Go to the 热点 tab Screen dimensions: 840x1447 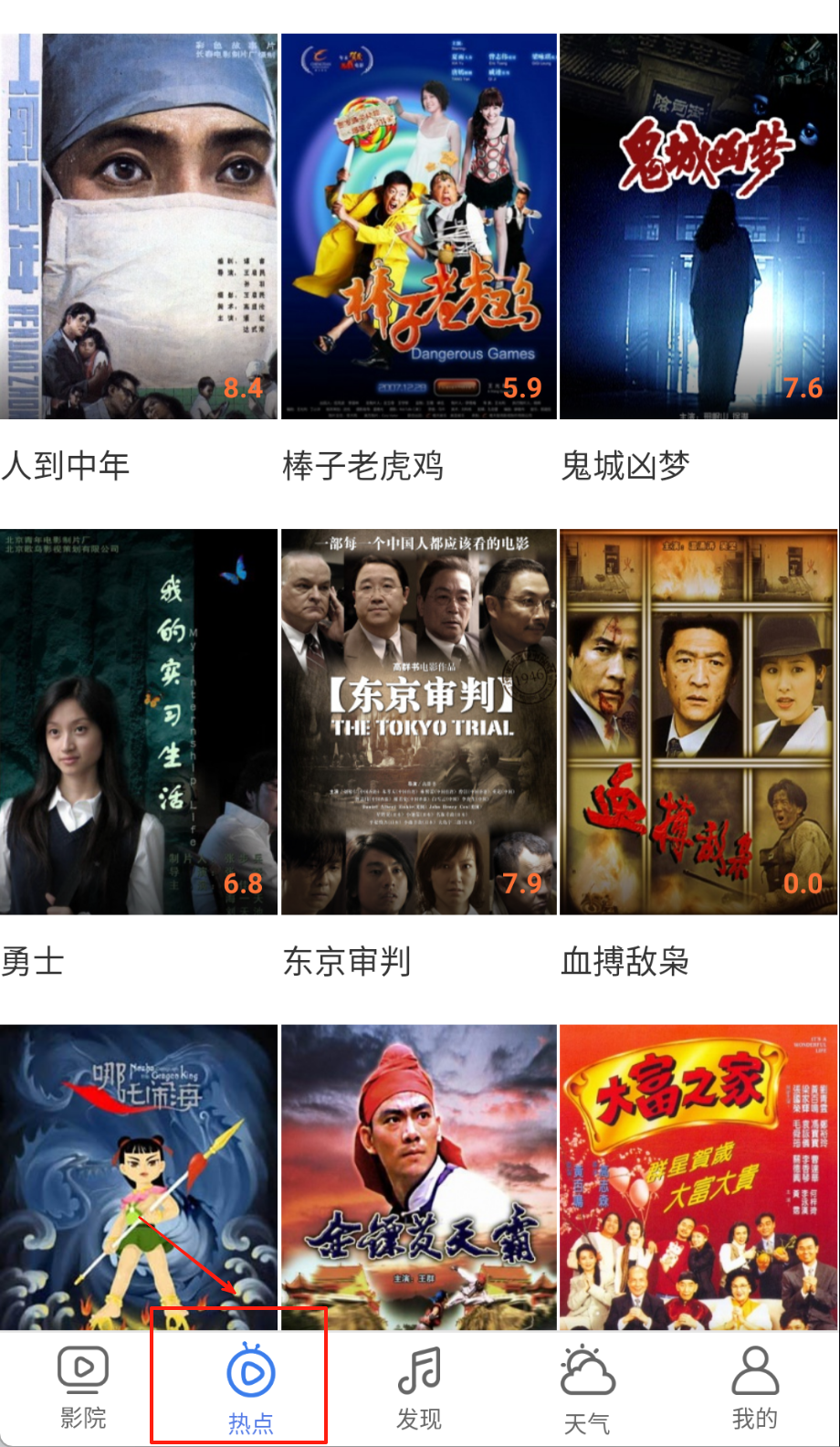[250, 1387]
